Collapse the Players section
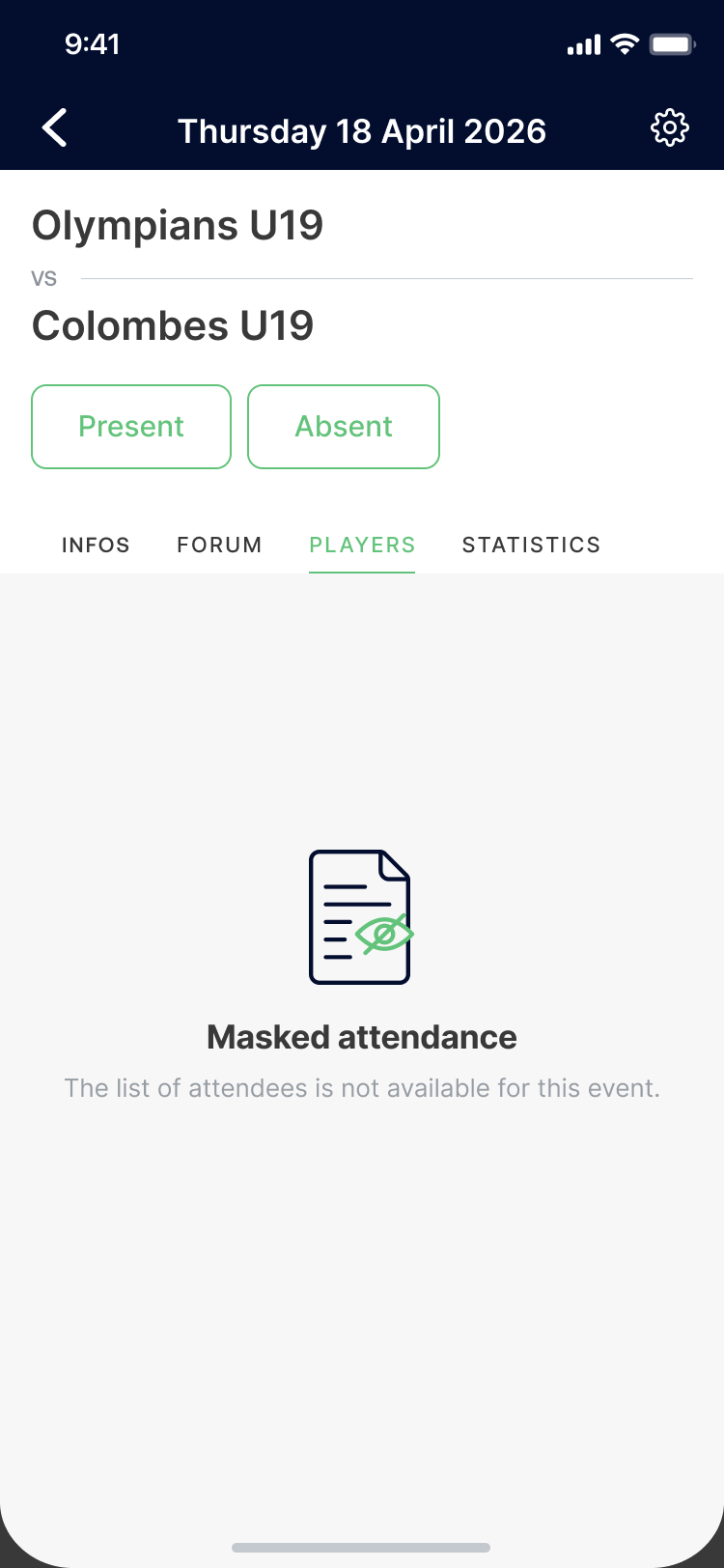Viewport: 724px width, 1568px height. [x=362, y=545]
